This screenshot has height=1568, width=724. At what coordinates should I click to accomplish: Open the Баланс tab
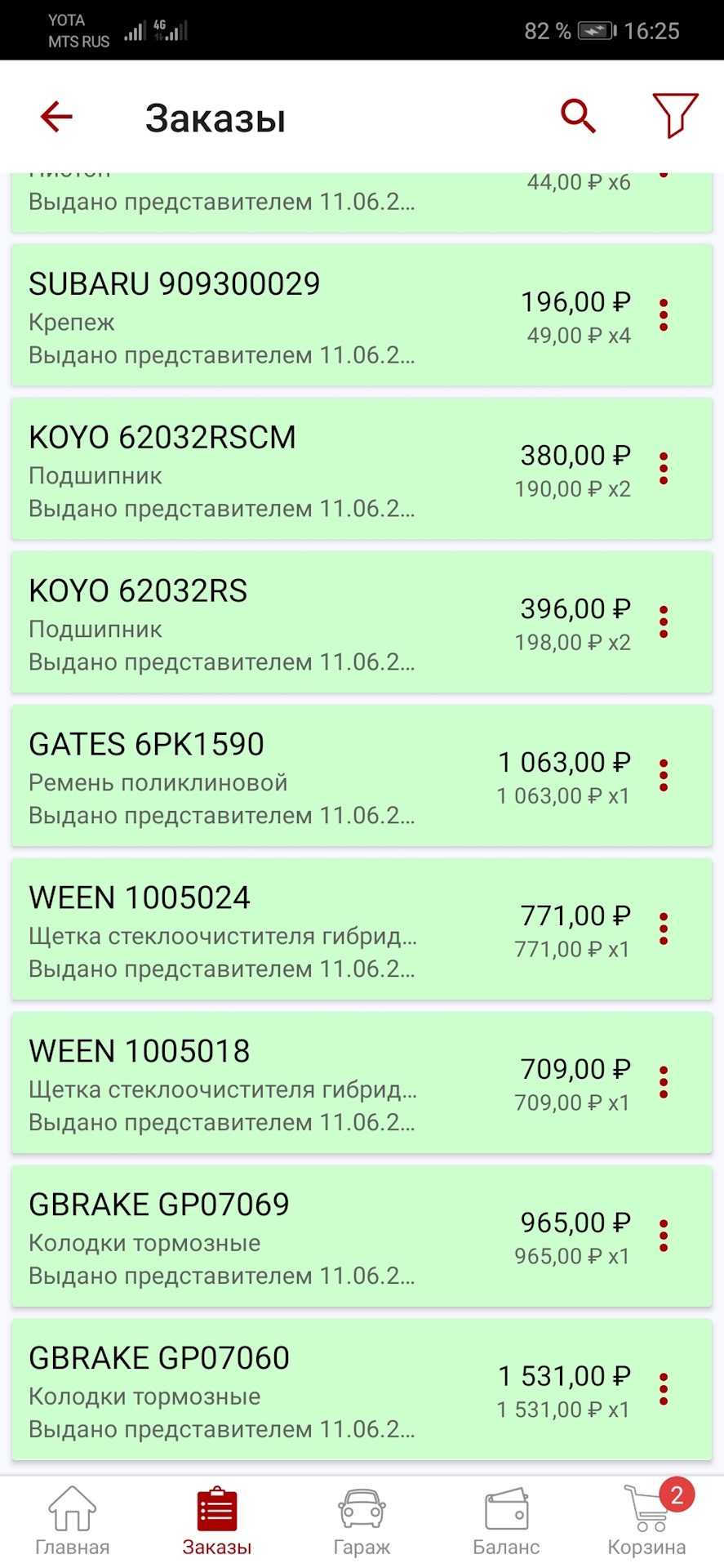click(506, 1521)
